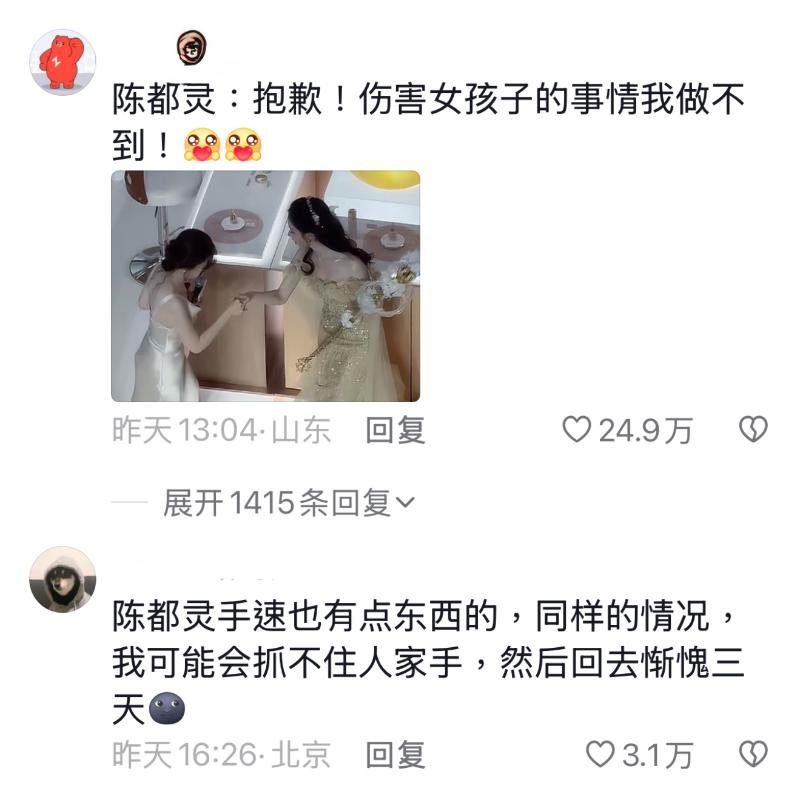Expand the 1415 replies
Screen dimensions: 800x791
click(x=288, y=503)
